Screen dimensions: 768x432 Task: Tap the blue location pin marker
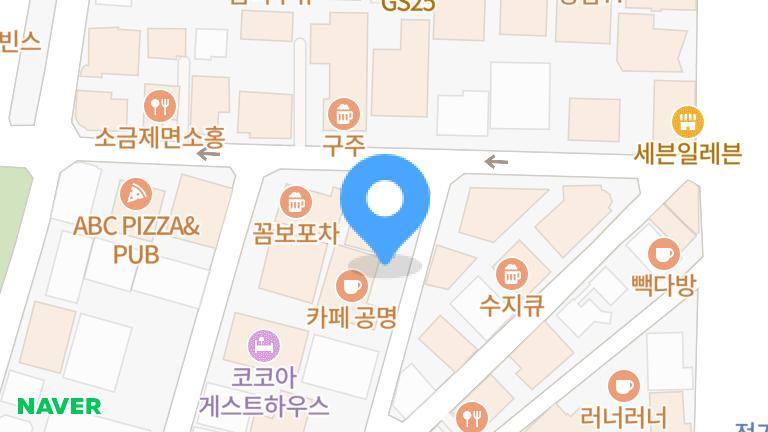pyautogui.click(x=385, y=201)
